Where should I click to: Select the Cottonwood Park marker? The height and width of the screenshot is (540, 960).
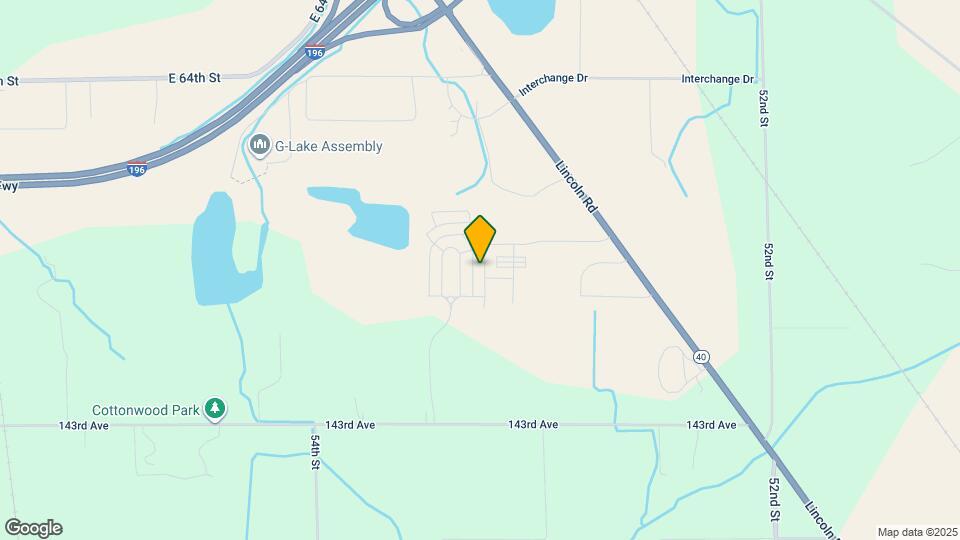click(214, 408)
